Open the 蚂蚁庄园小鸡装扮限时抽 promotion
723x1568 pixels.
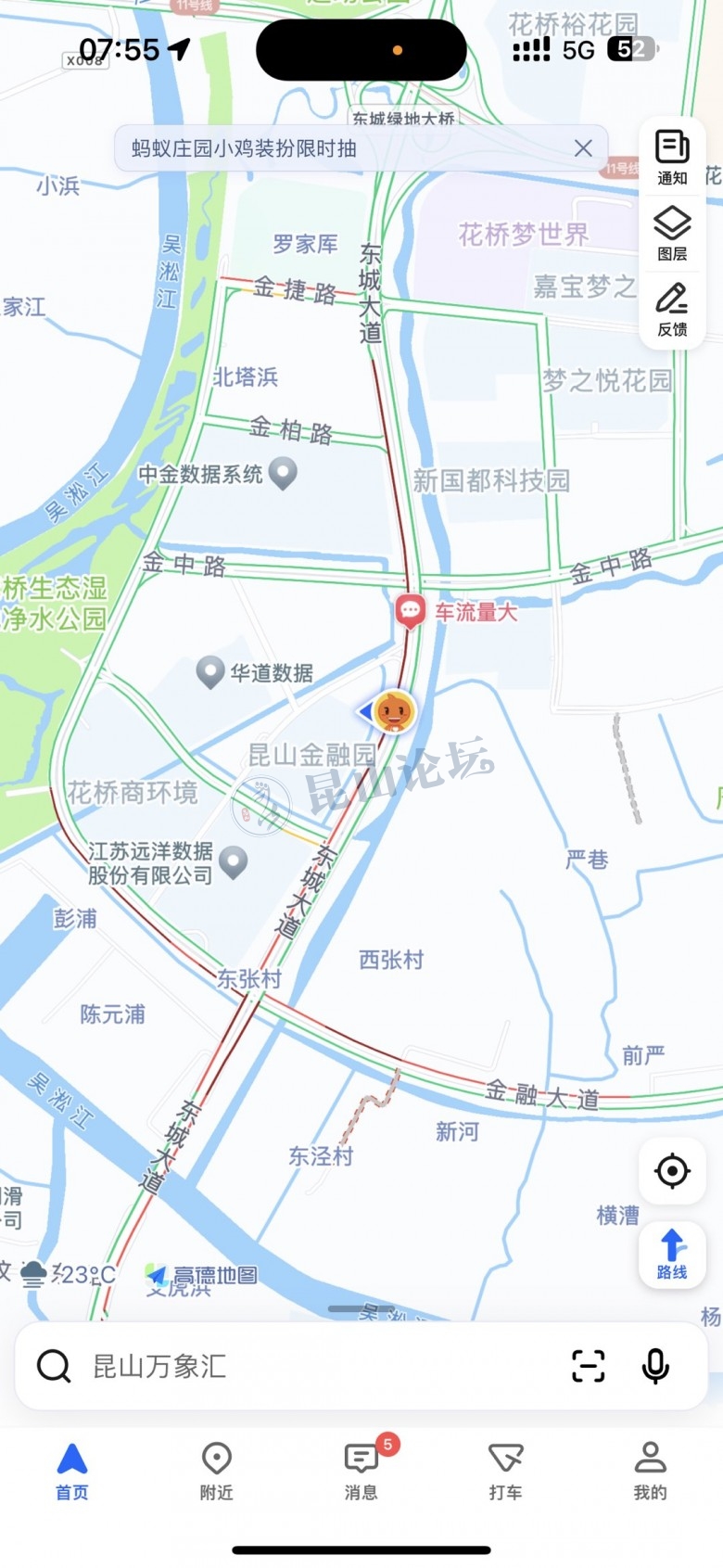(x=245, y=148)
